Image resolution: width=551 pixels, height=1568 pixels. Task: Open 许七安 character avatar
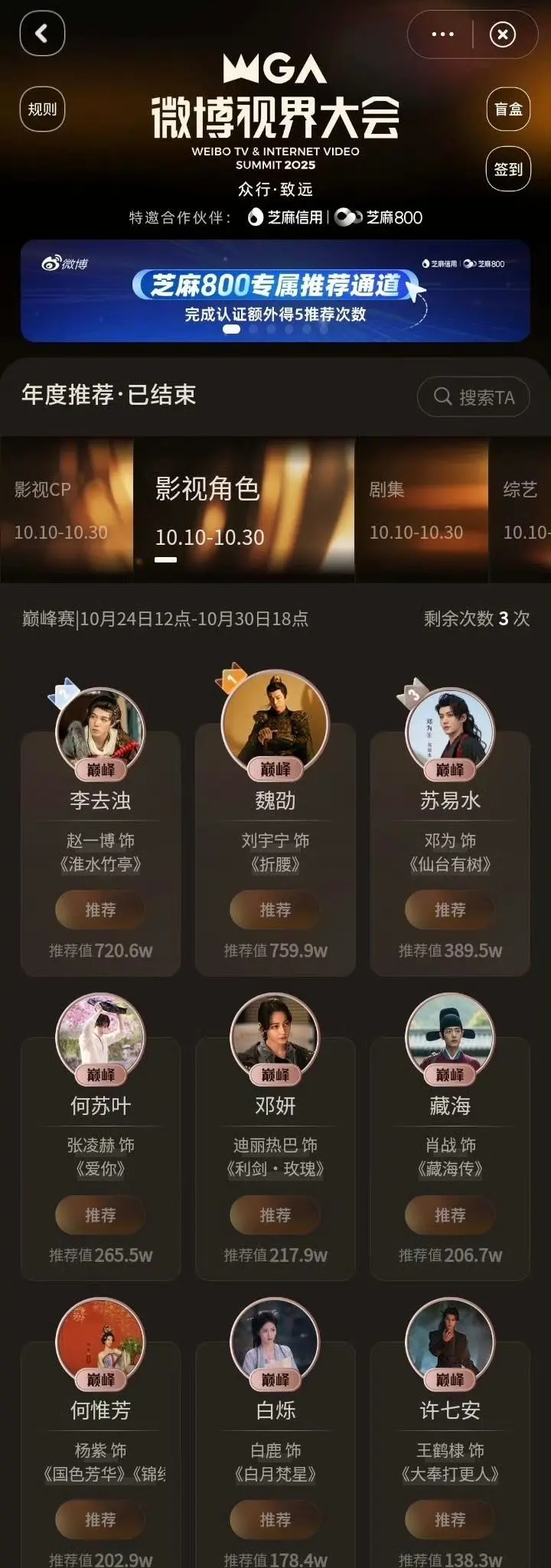tap(450, 1341)
